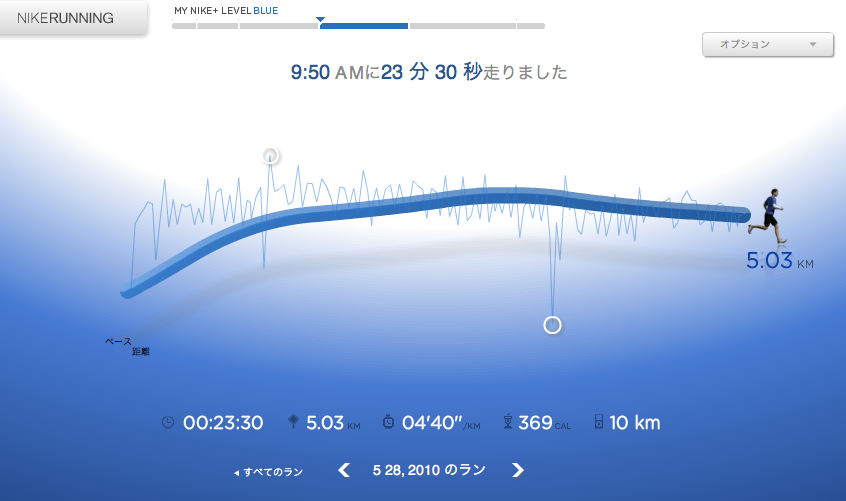
Task: Go to the next run
Action: 518,470
